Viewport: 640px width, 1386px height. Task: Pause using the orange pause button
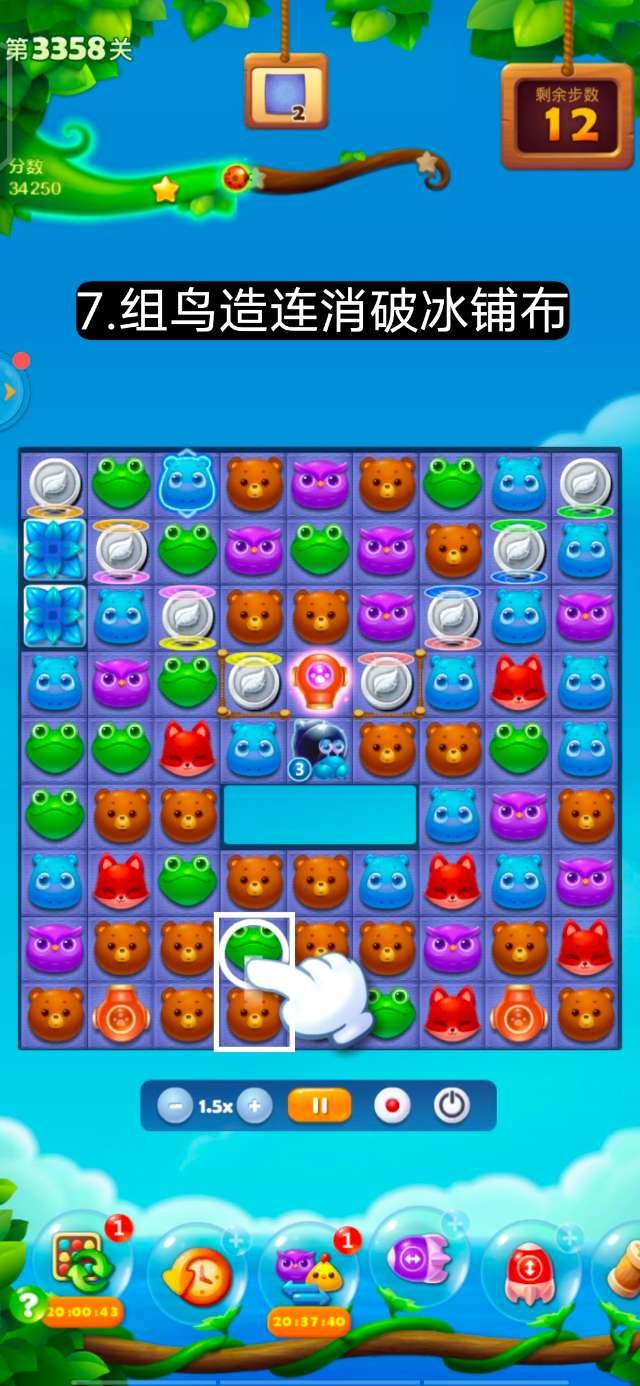point(320,1106)
